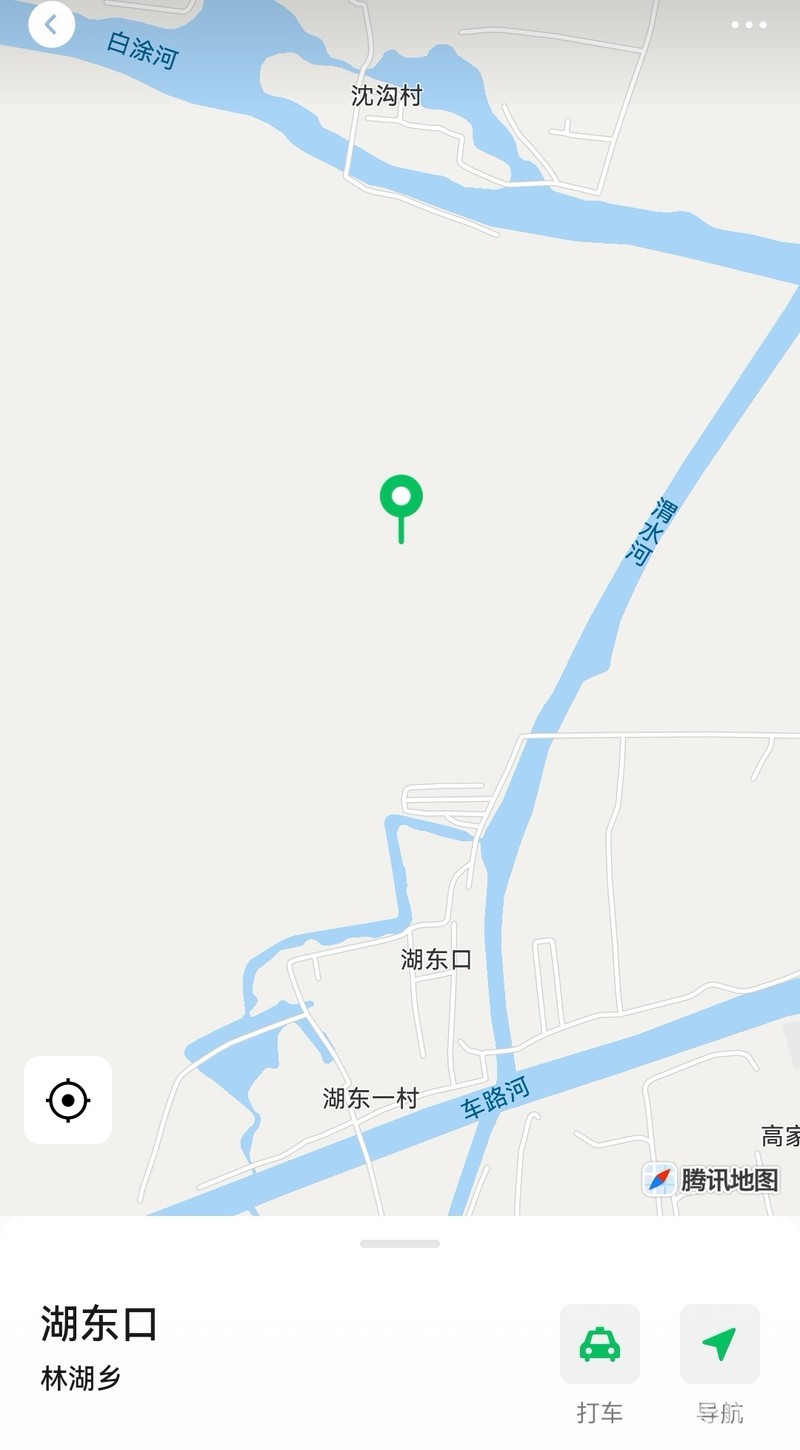Expand the bottom sheet handle
This screenshot has height=1450, width=800.
tap(400, 1244)
